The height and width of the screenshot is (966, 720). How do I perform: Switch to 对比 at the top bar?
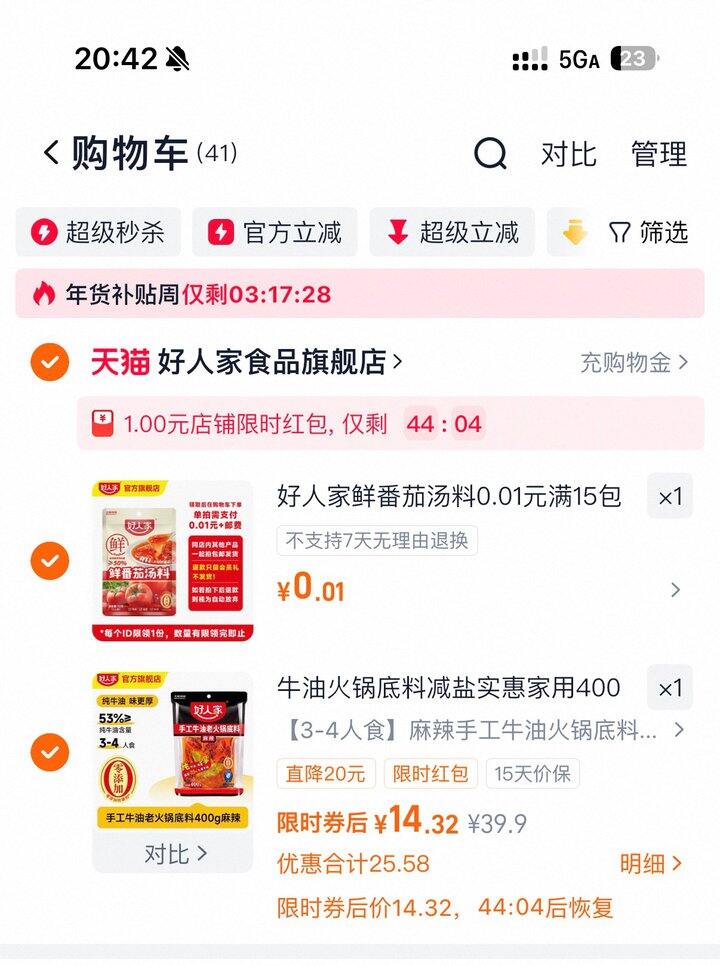(567, 154)
